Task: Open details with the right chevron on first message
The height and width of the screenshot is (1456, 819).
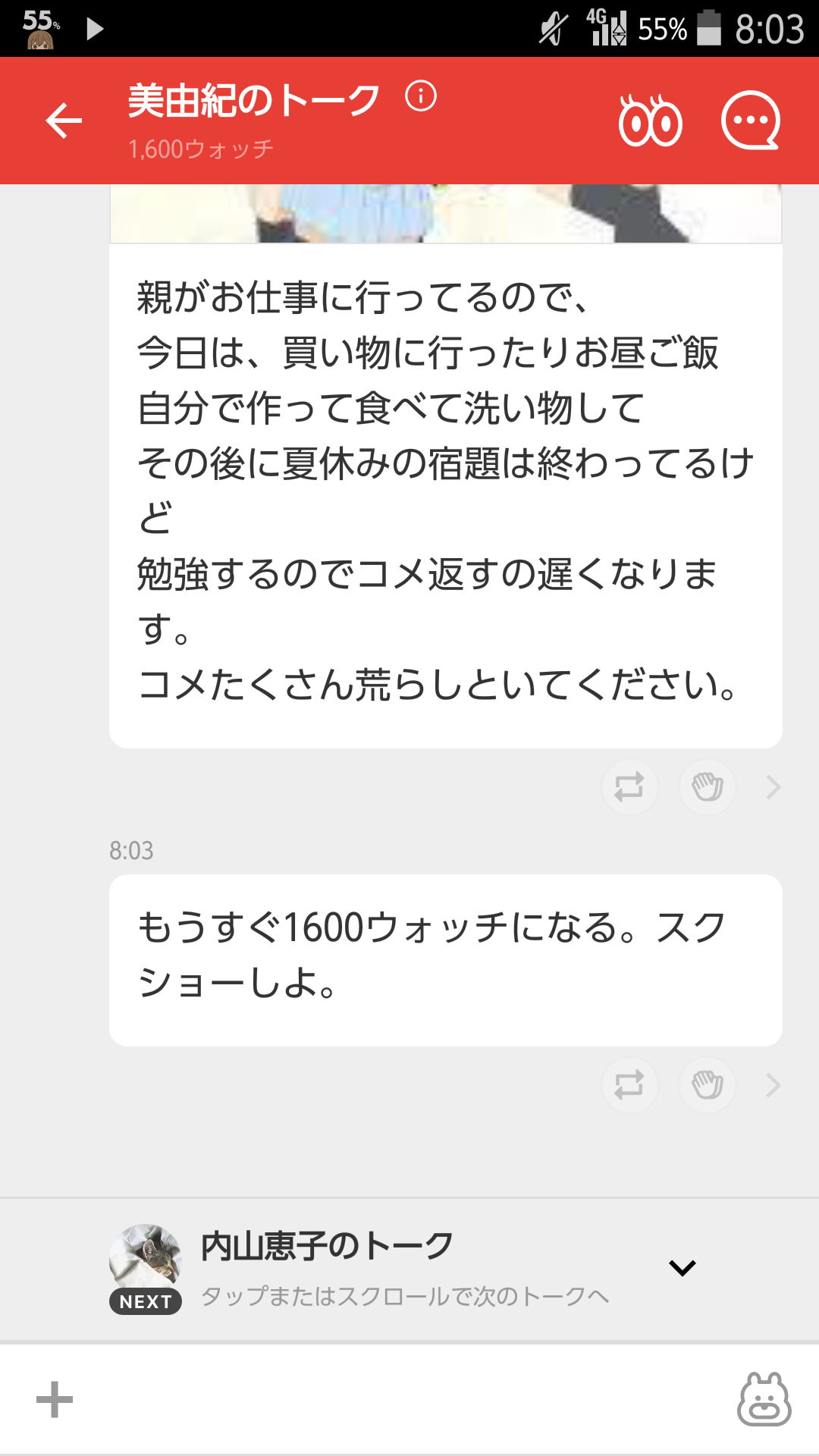Action: pos(772,787)
